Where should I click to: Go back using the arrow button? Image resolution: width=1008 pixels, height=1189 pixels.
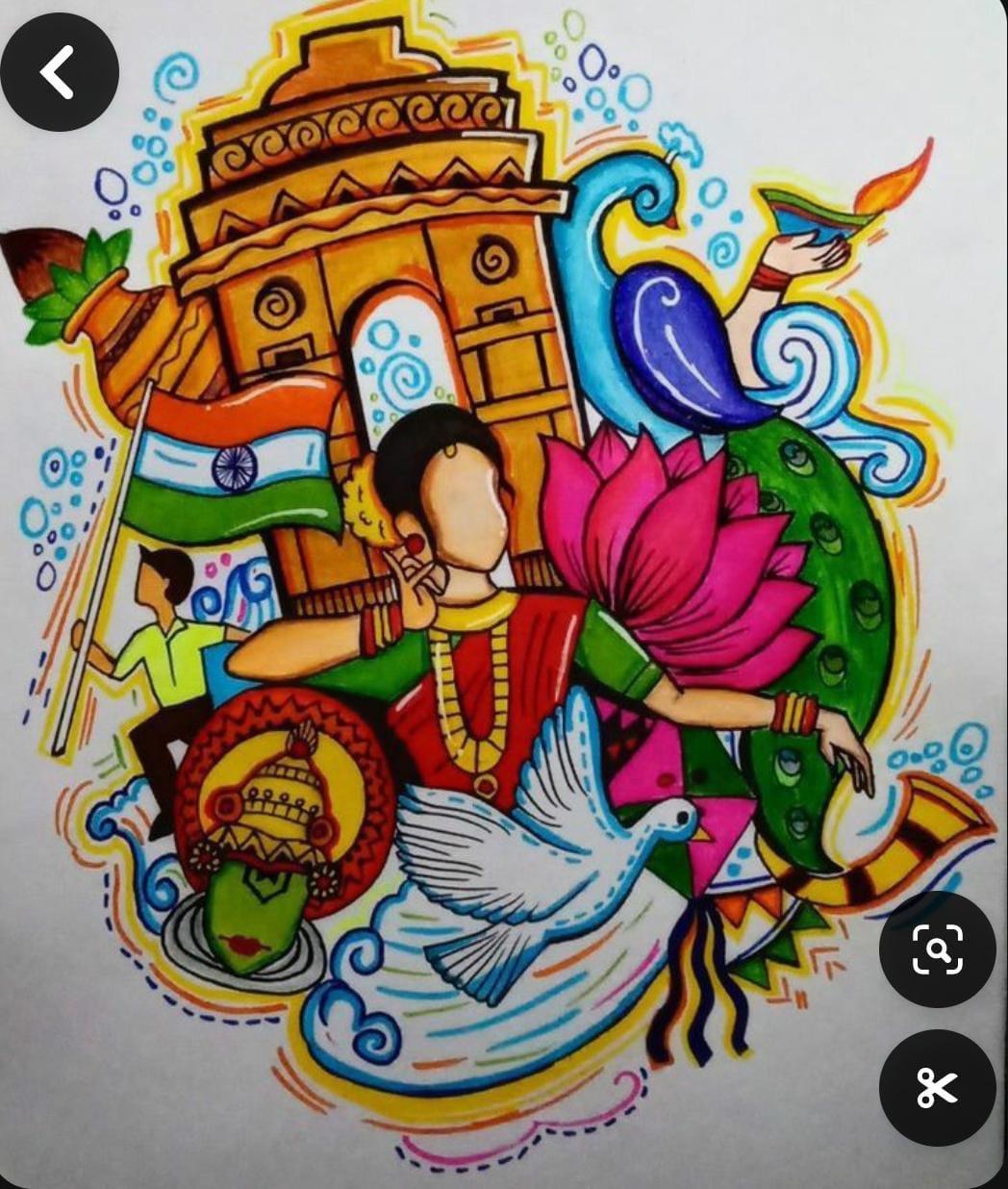pyautogui.click(x=59, y=72)
